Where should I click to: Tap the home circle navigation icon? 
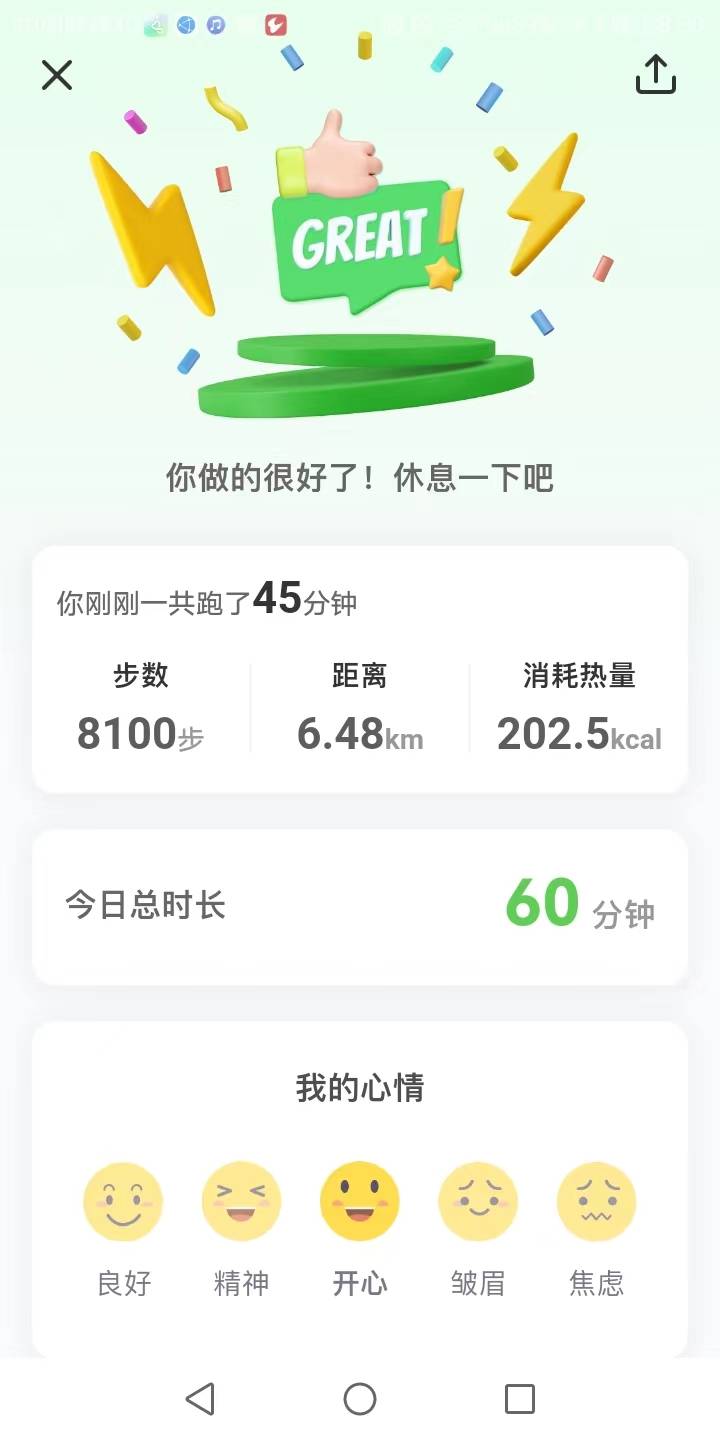(x=360, y=1400)
